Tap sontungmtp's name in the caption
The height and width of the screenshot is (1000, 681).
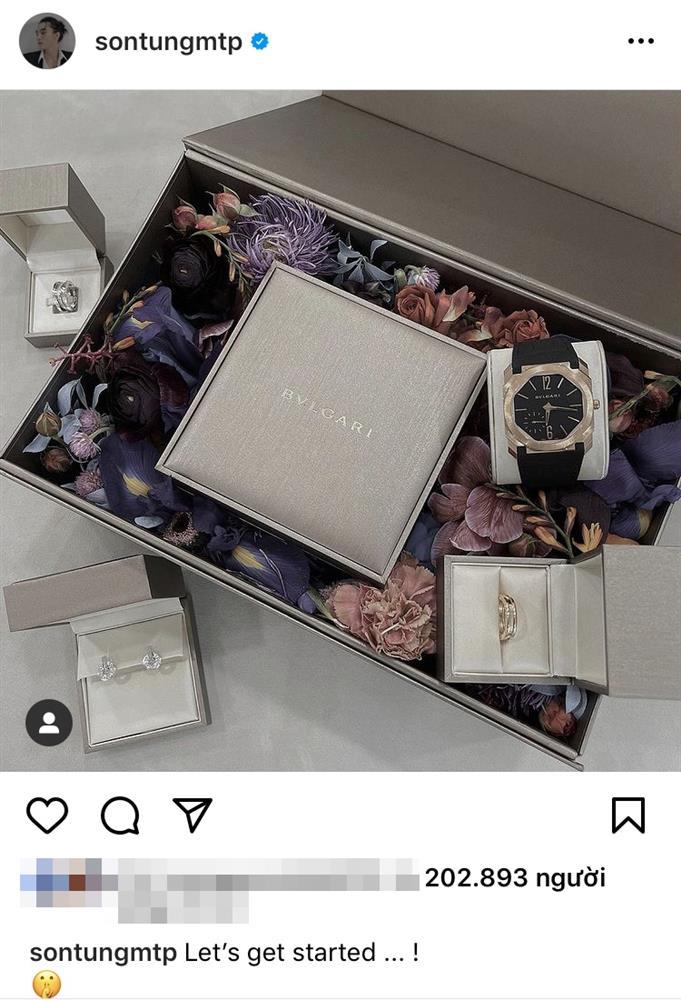point(102,952)
